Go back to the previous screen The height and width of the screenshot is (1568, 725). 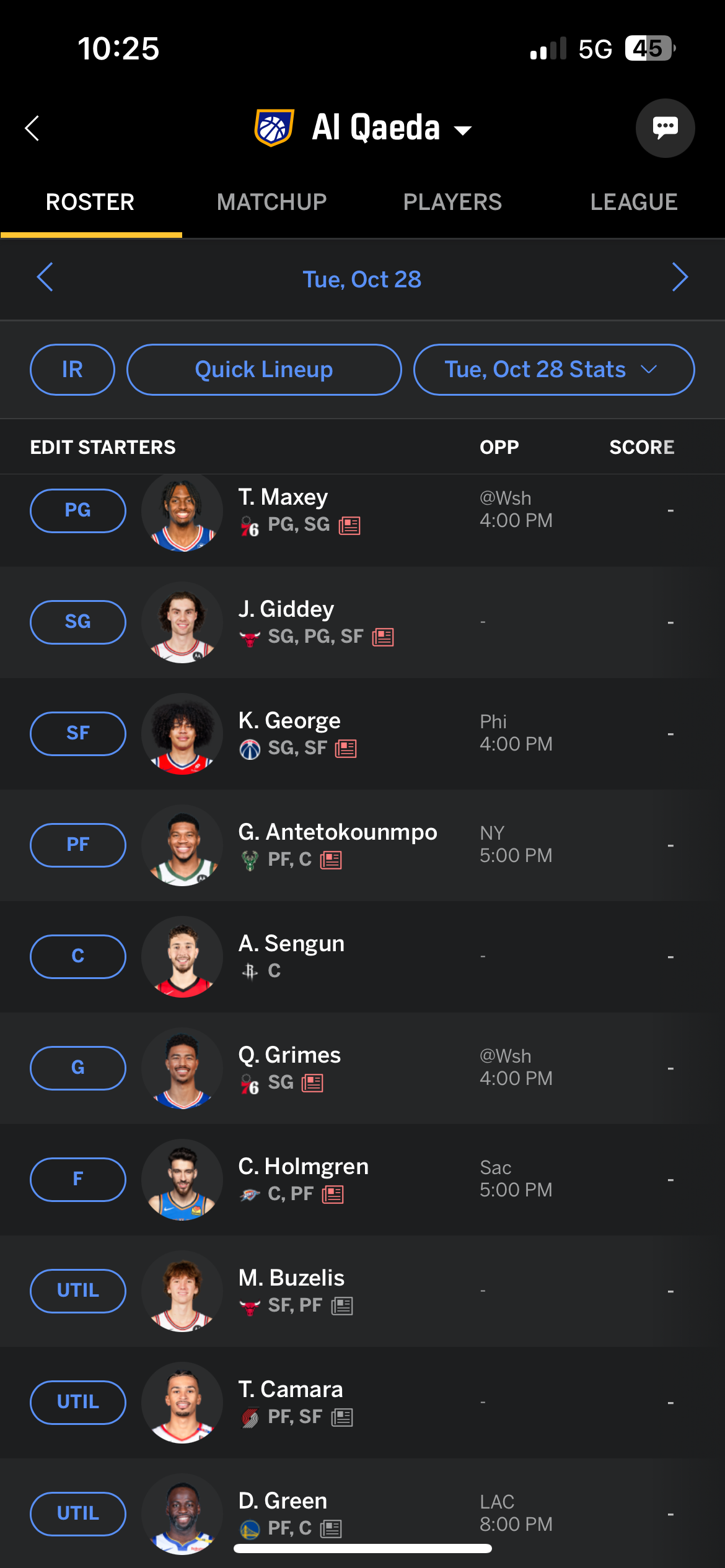32,128
